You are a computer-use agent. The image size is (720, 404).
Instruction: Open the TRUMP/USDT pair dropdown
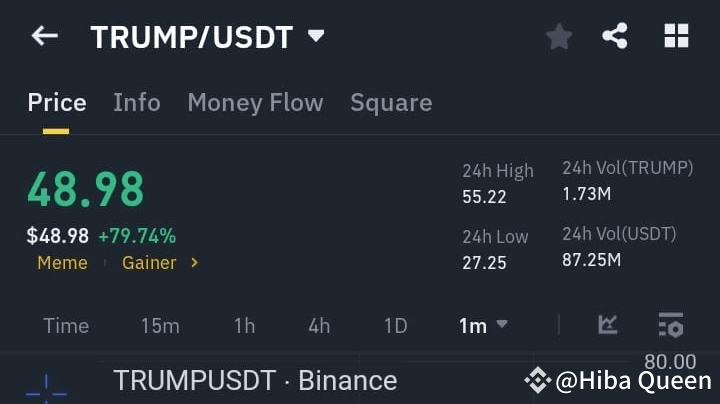tap(316, 35)
